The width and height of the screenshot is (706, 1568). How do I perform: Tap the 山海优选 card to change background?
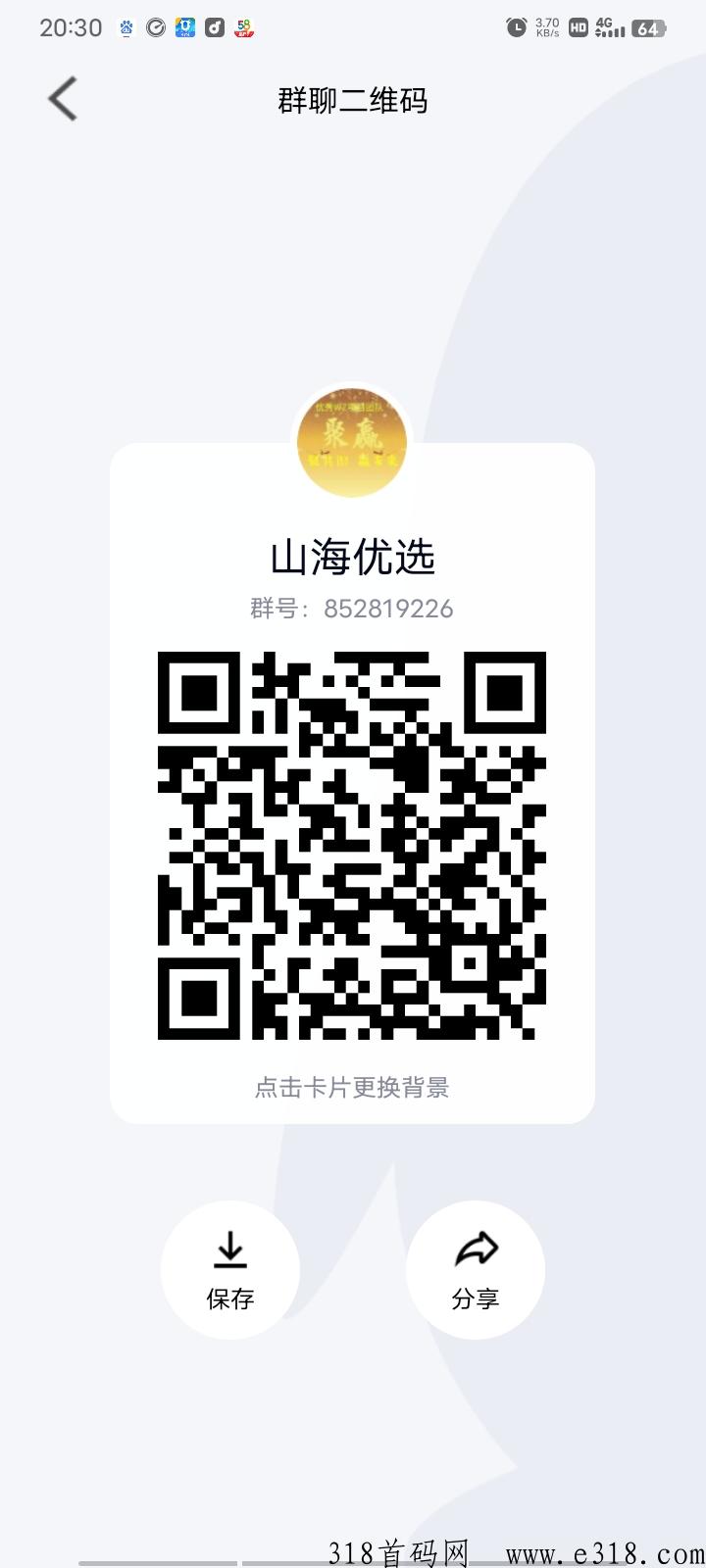pos(352,783)
